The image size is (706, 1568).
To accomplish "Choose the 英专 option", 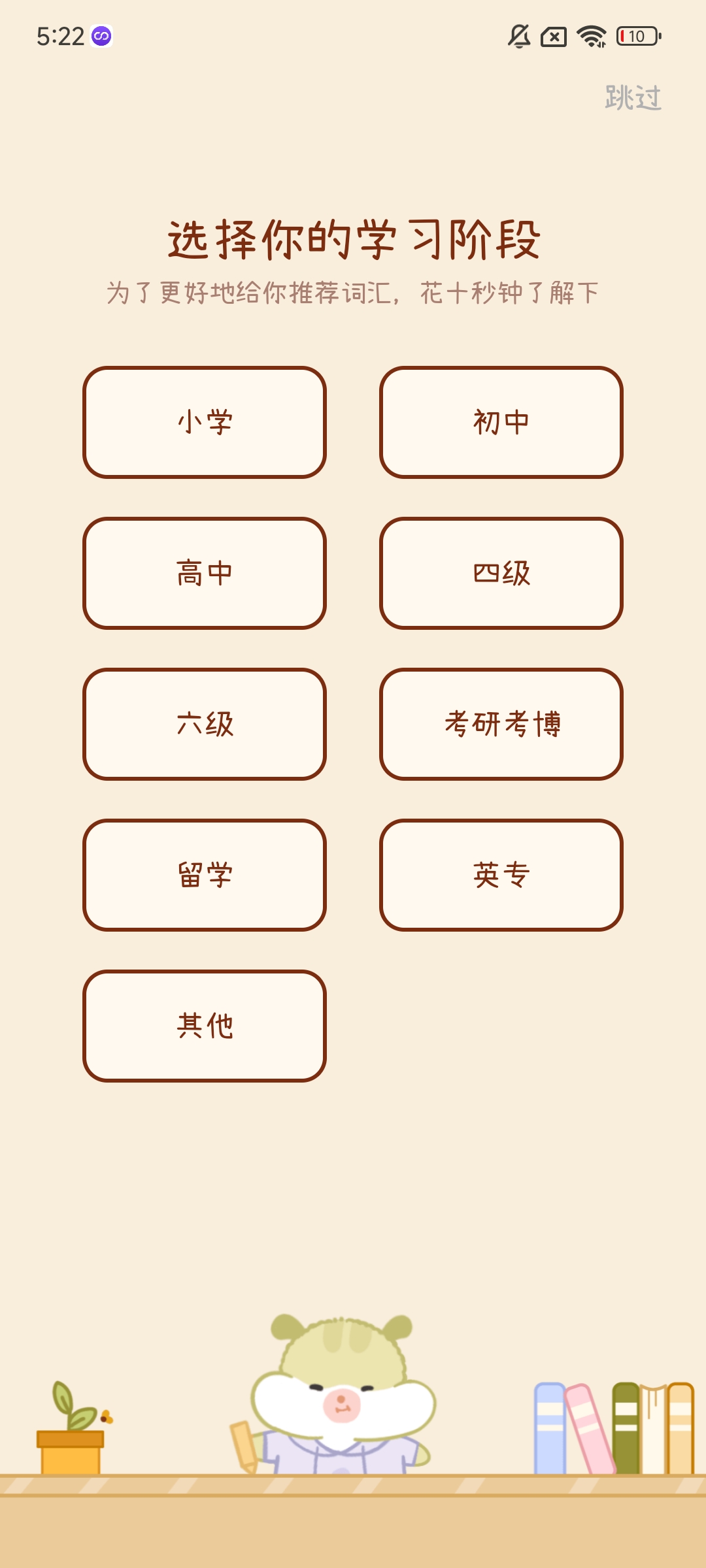I will click(501, 875).
